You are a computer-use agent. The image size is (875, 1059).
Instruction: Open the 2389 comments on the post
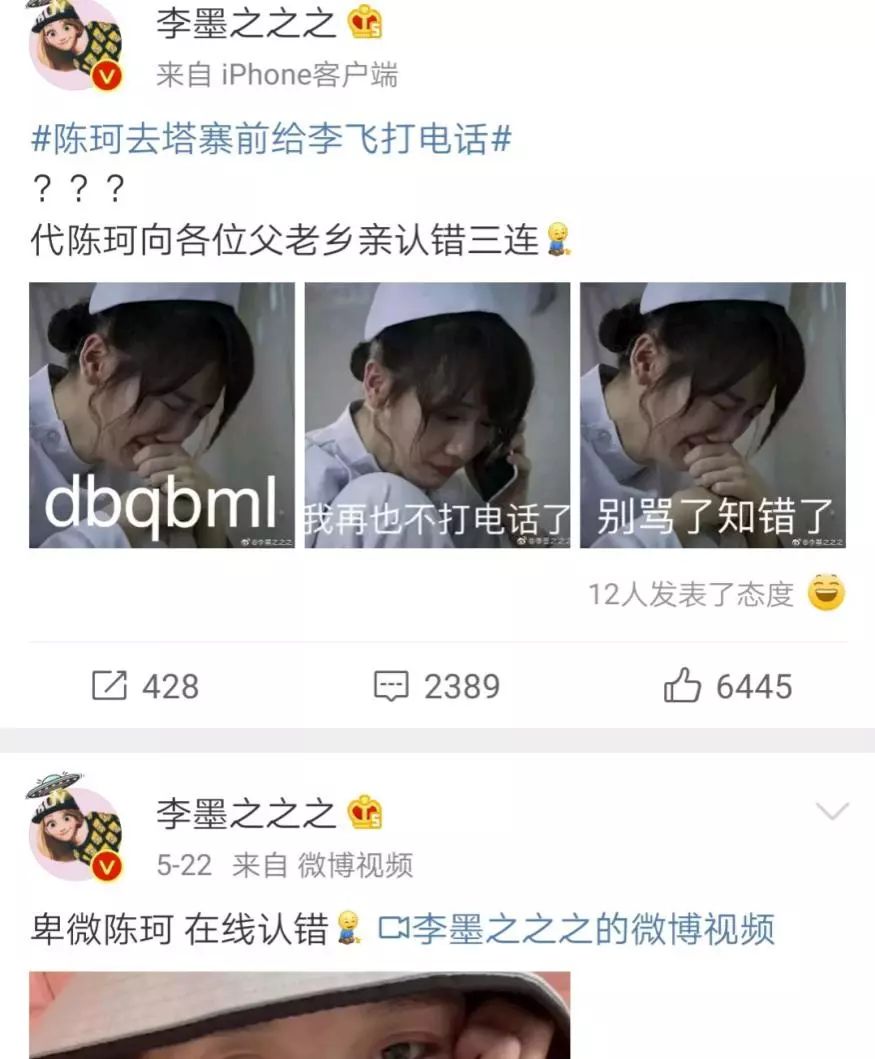436,686
